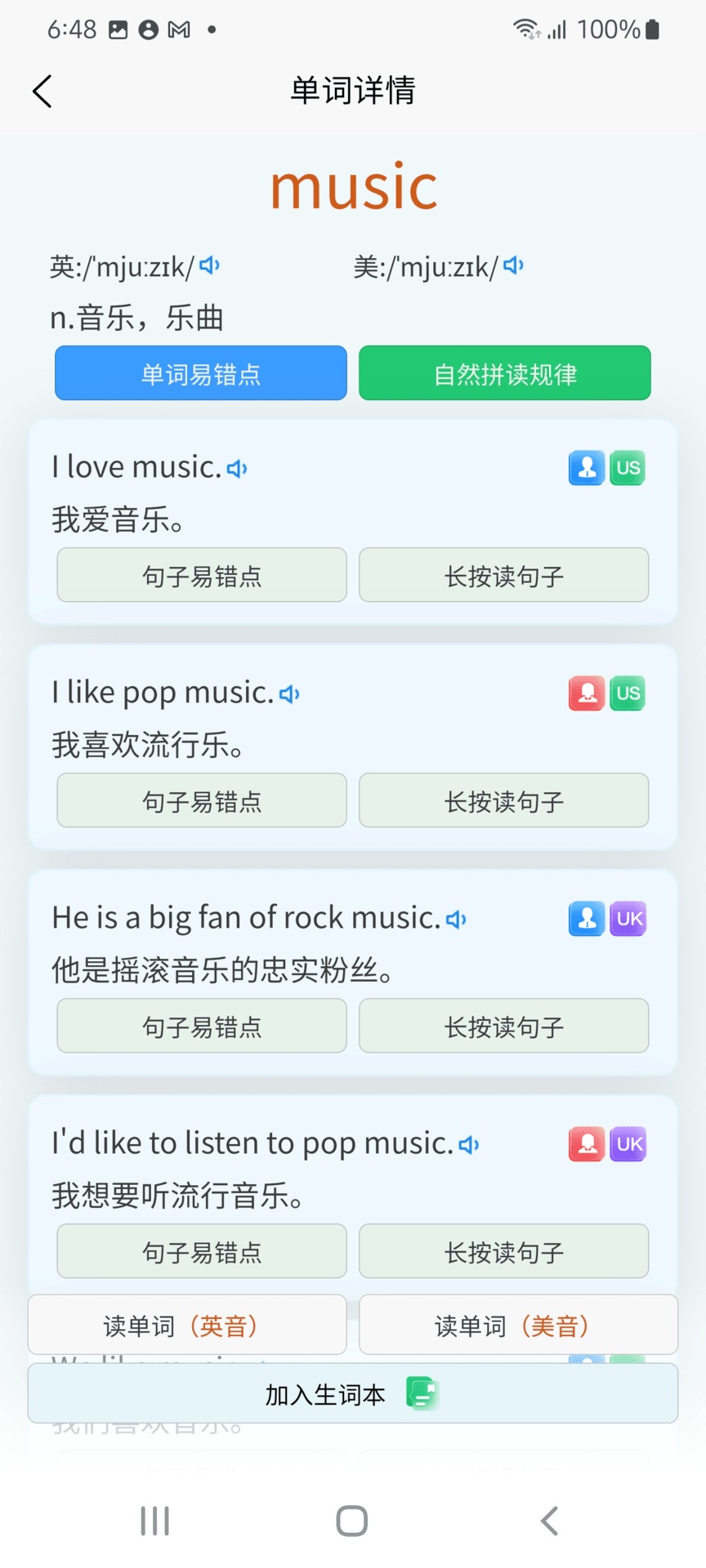706x1568 pixels.
Task: Tap 读单词（英音）at the bottom
Action: tap(187, 1325)
